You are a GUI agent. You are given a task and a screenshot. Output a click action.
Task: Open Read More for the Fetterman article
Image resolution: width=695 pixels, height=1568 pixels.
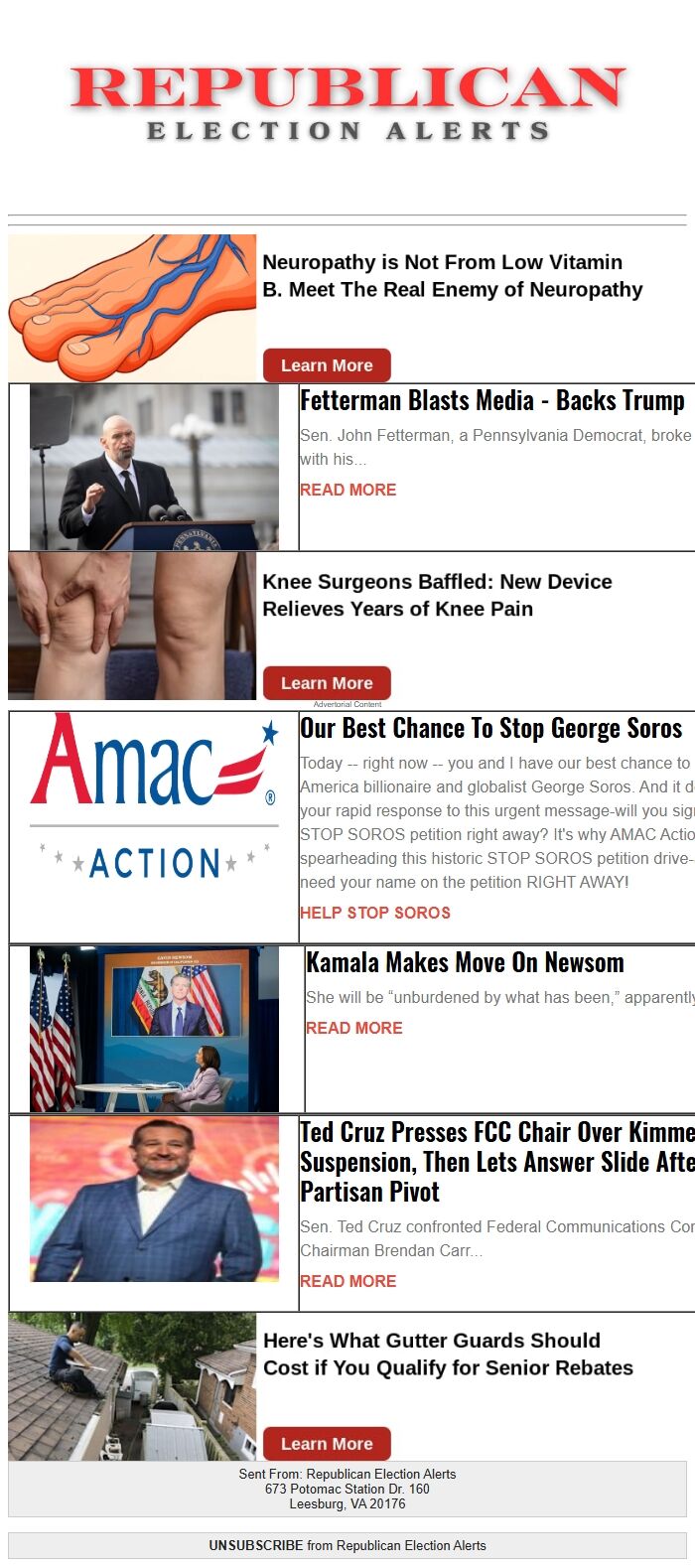point(347,490)
